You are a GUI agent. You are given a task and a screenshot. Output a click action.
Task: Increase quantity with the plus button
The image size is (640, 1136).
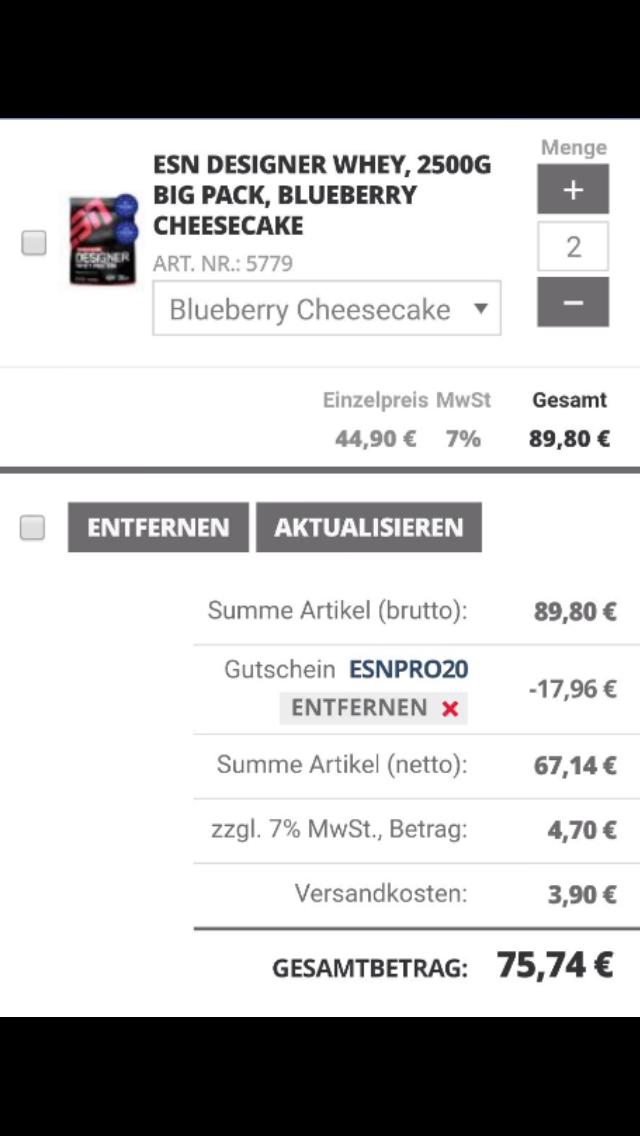tap(572, 190)
